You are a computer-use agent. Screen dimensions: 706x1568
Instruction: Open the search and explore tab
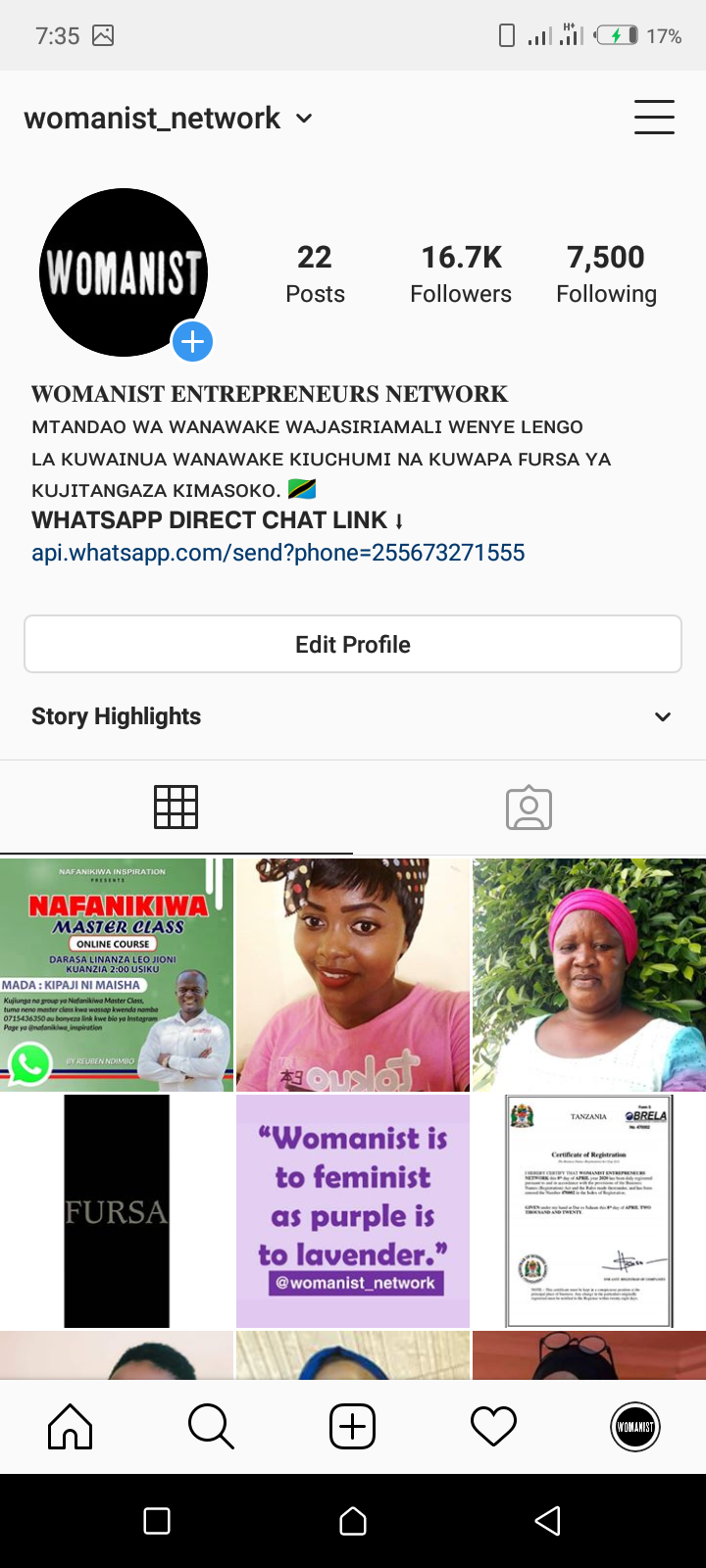[211, 1427]
